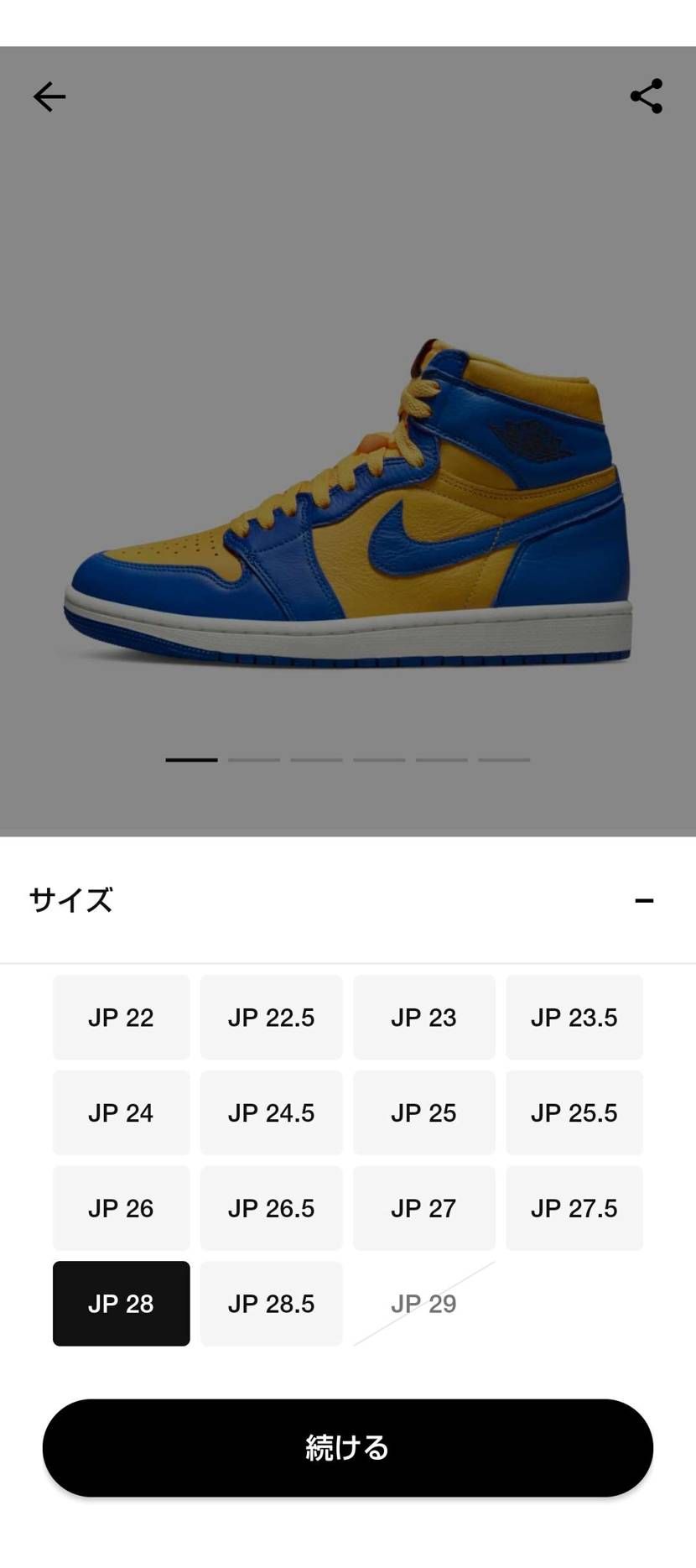Choose size JP 23.5
Viewport: 696px width, 1568px height.
574,1017
